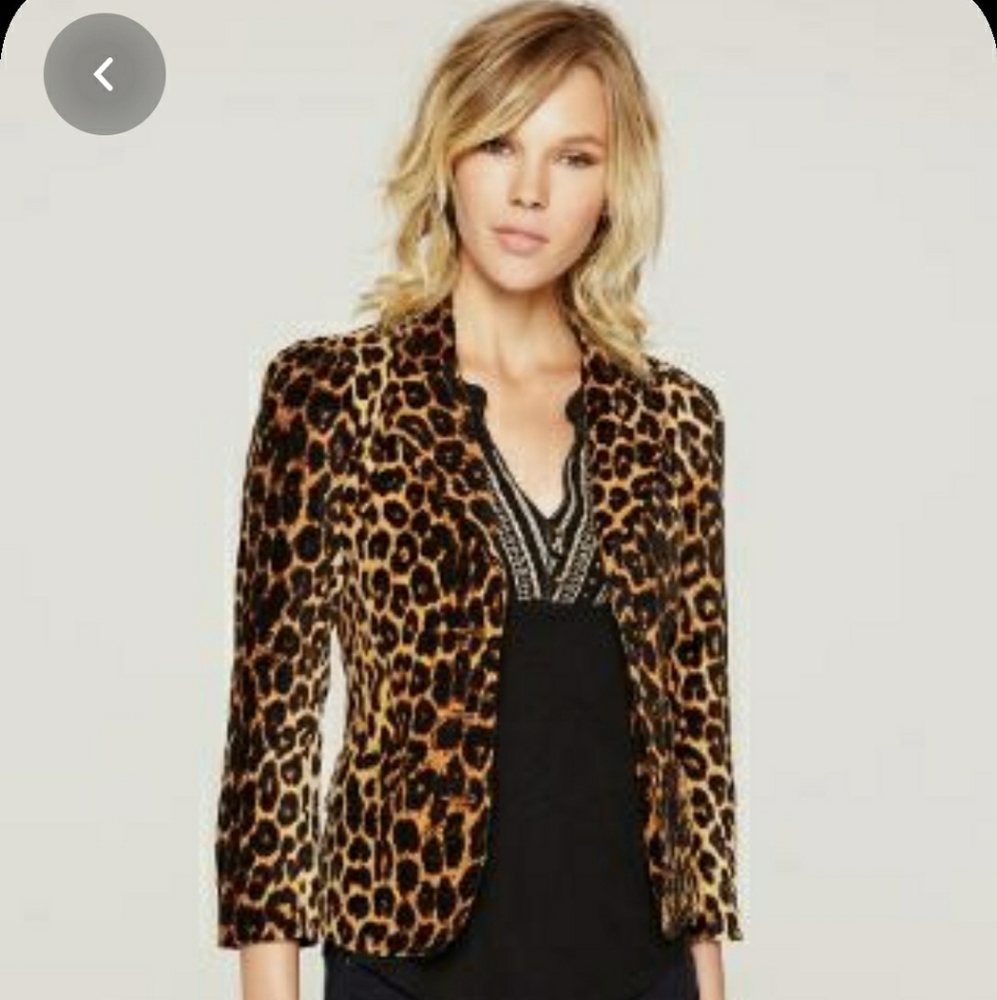
Task: Click the photo to view it fullscreen
Action: coord(500,500)
